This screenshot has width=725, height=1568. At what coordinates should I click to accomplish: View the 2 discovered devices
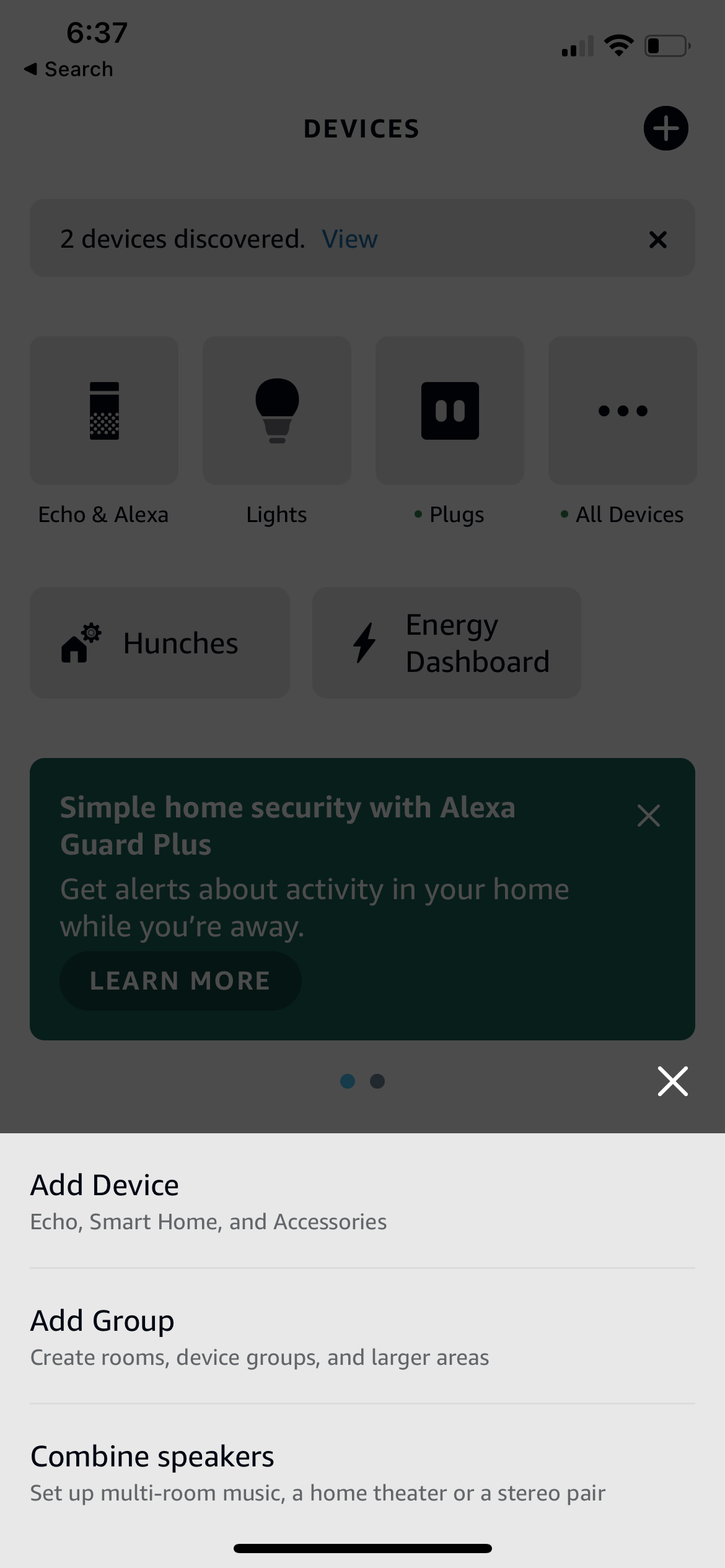tap(349, 239)
